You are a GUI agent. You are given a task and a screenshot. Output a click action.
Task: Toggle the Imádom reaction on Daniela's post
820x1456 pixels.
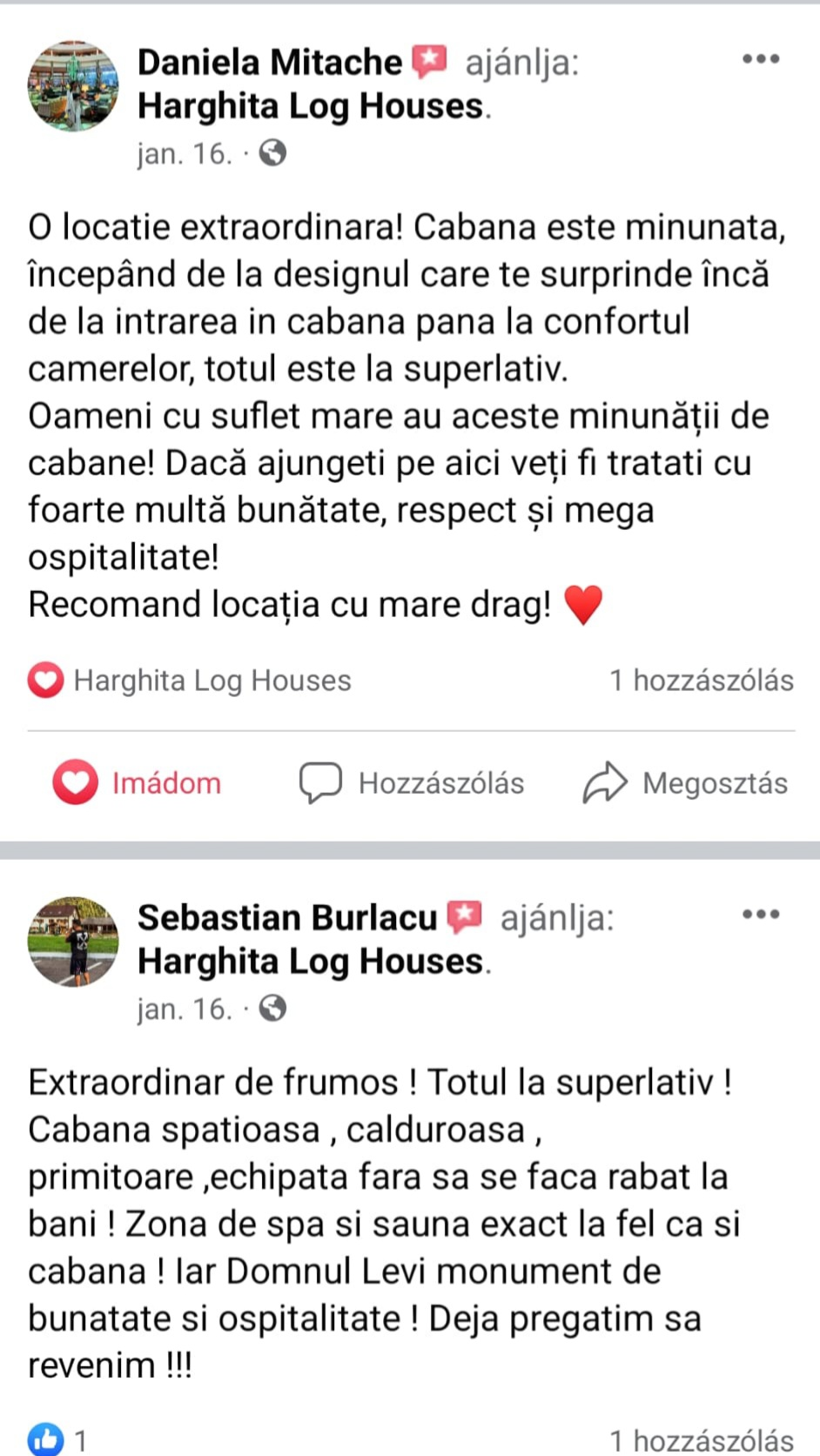(138, 782)
